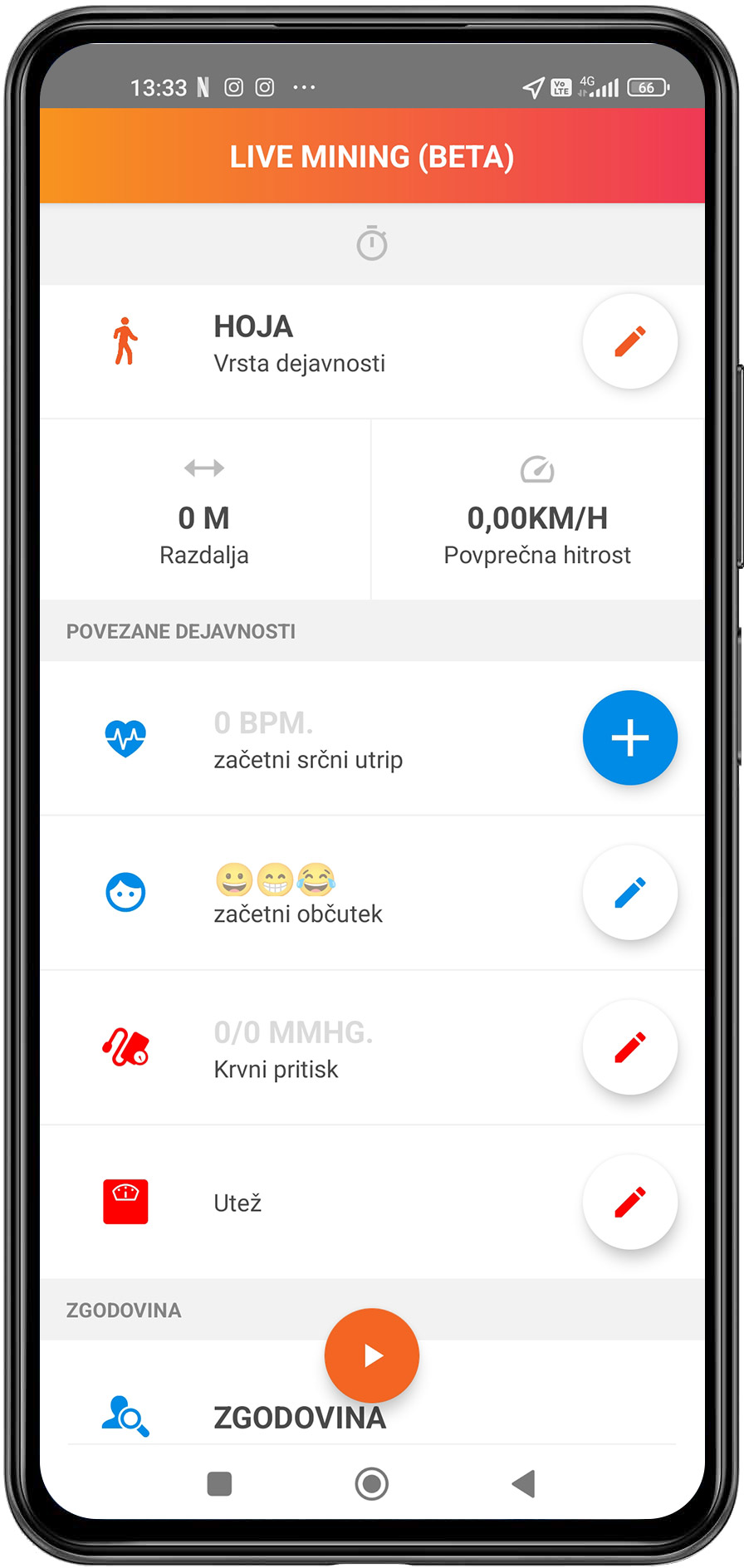Image resolution: width=744 pixels, height=1568 pixels.
Task: Edit the Utež weight entry
Action: tap(629, 1202)
